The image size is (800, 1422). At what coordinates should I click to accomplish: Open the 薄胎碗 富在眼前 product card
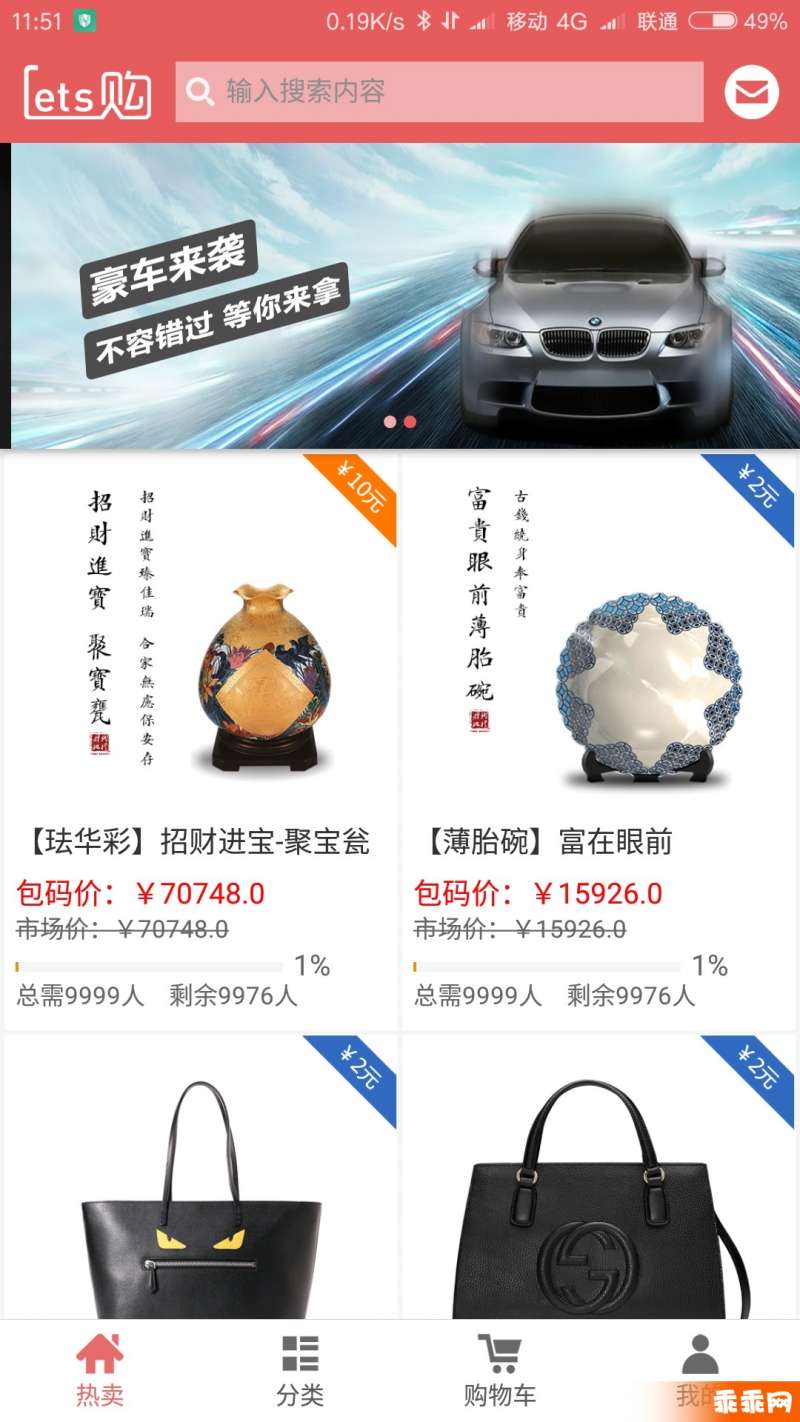599,742
